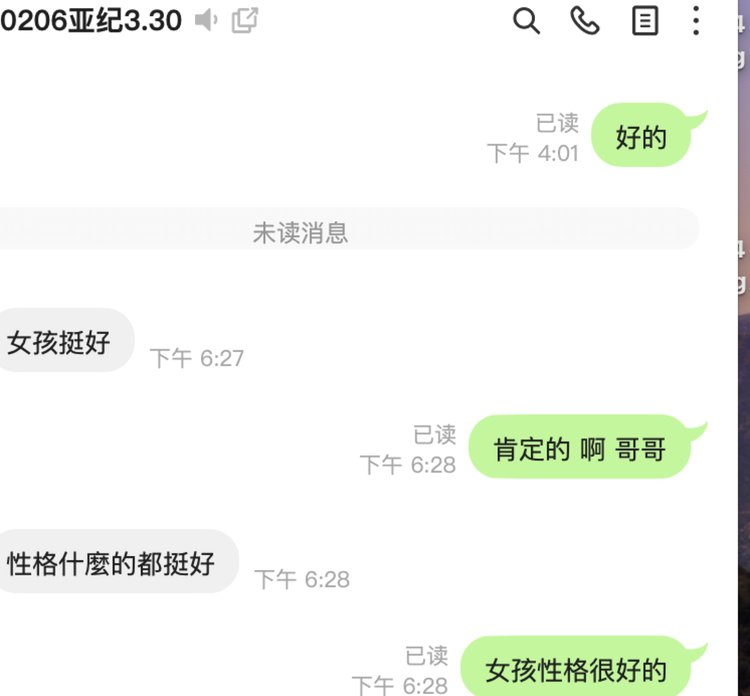Open chat in separate window
The image size is (750, 696).
tap(244, 20)
